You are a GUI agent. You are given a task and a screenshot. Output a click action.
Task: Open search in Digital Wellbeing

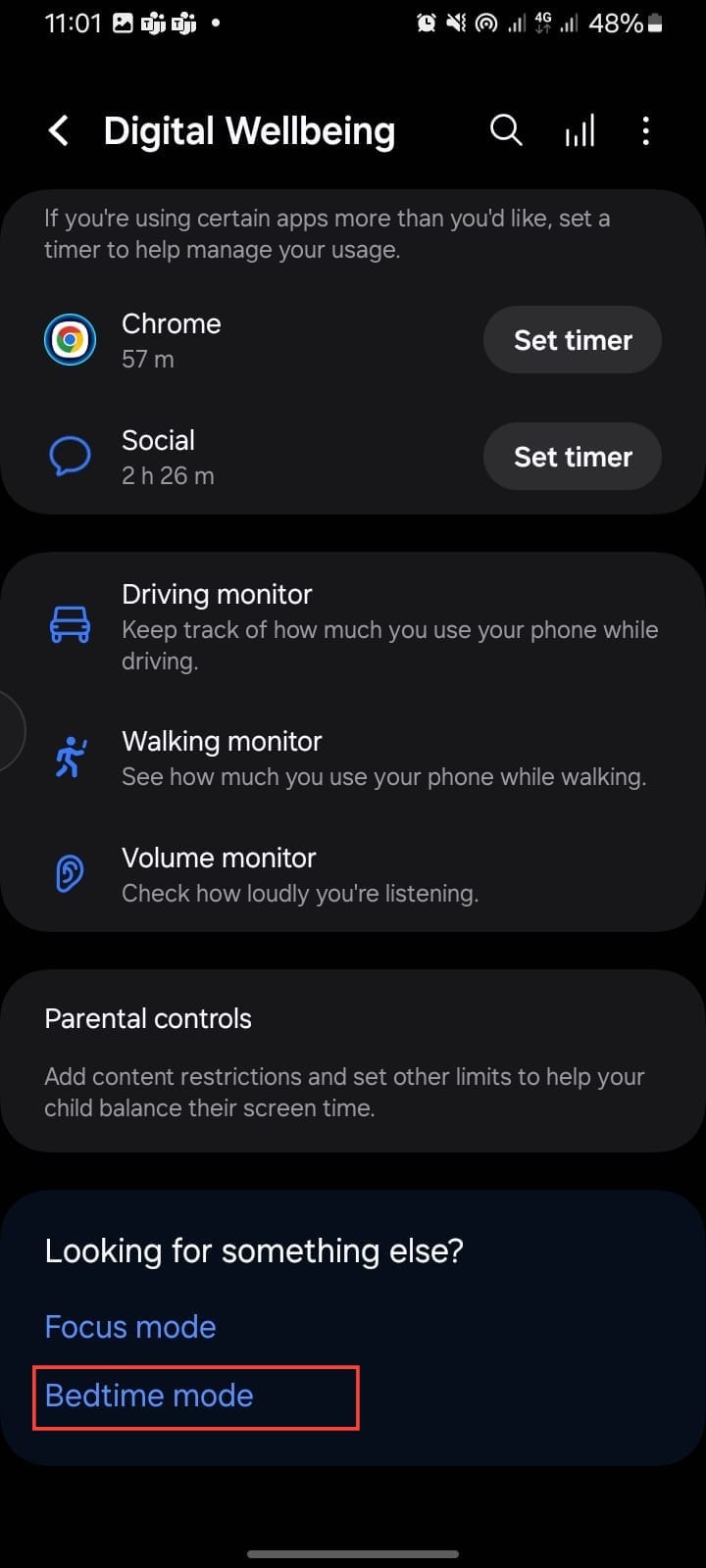tap(506, 130)
